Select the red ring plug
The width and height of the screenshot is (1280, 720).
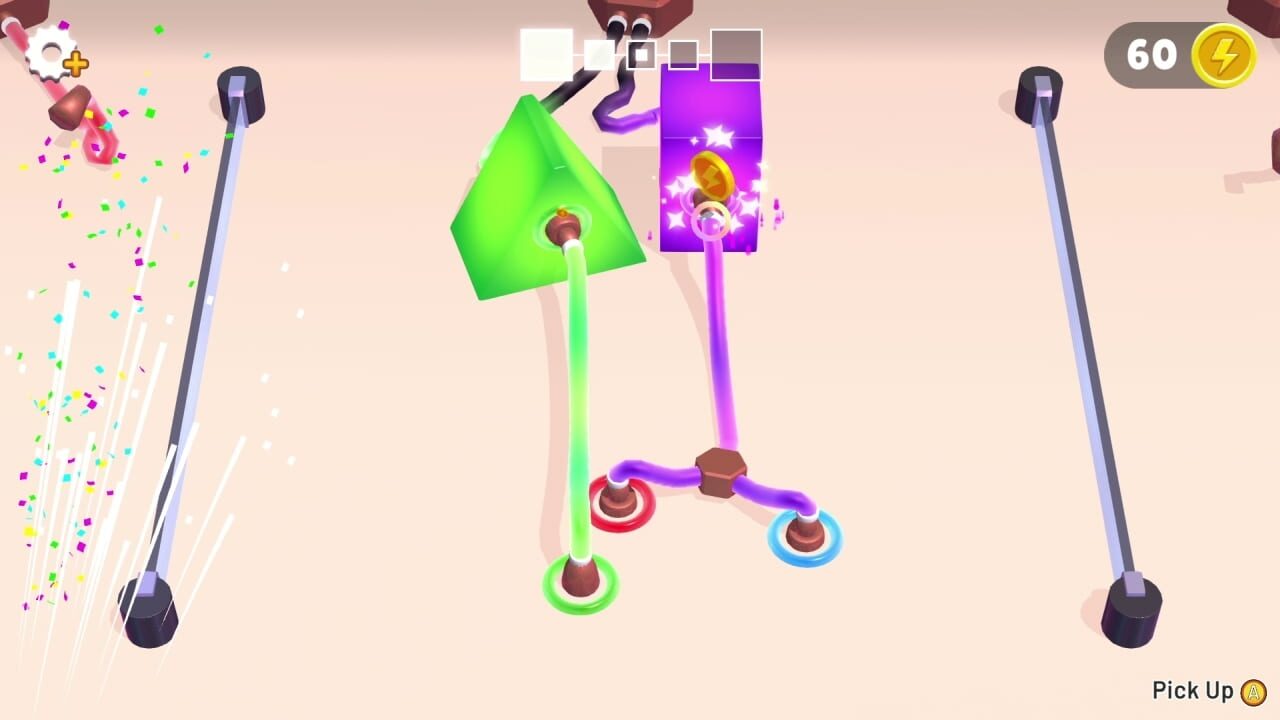tap(619, 500)
